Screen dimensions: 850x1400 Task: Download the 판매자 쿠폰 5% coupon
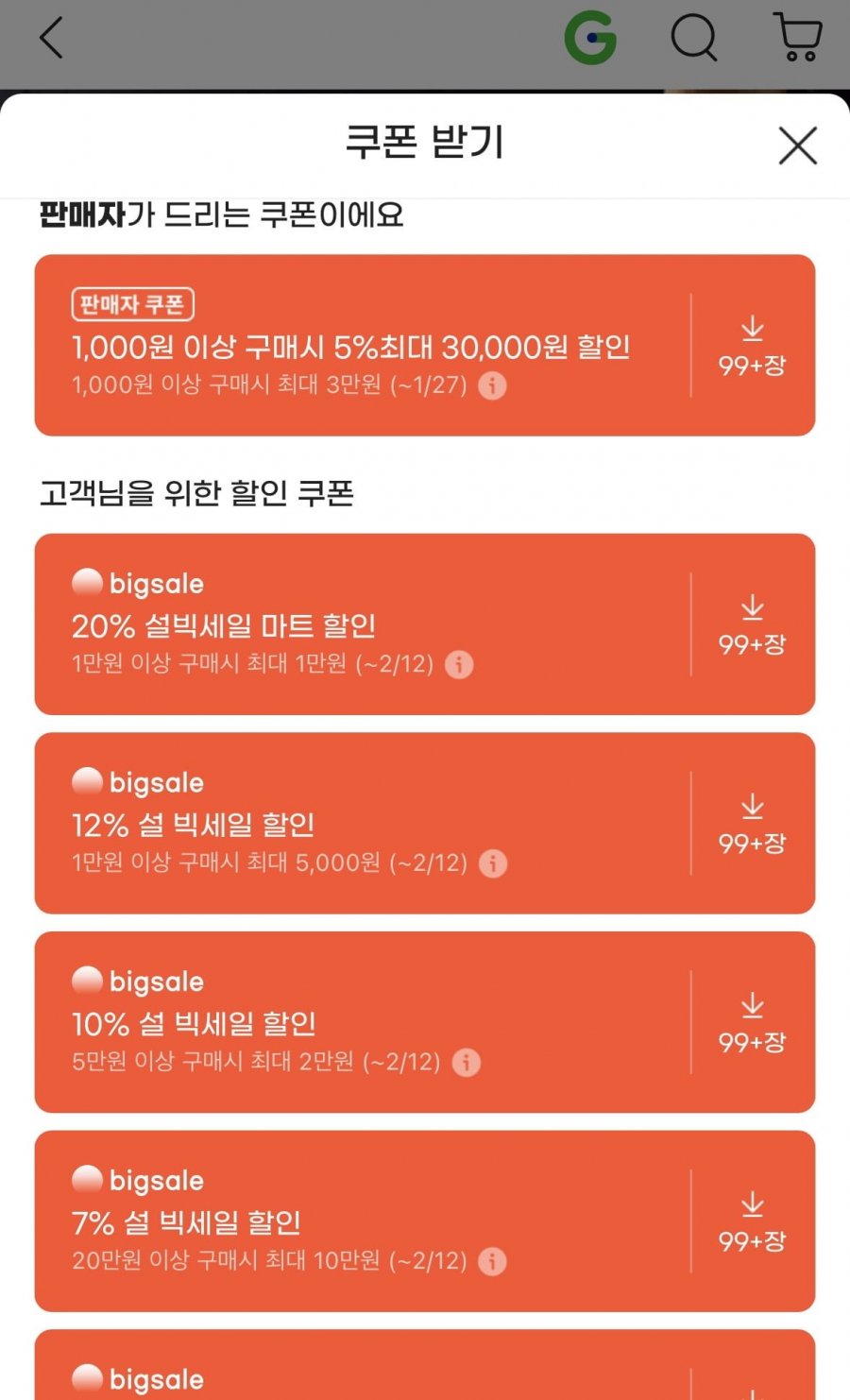point(752,346)
